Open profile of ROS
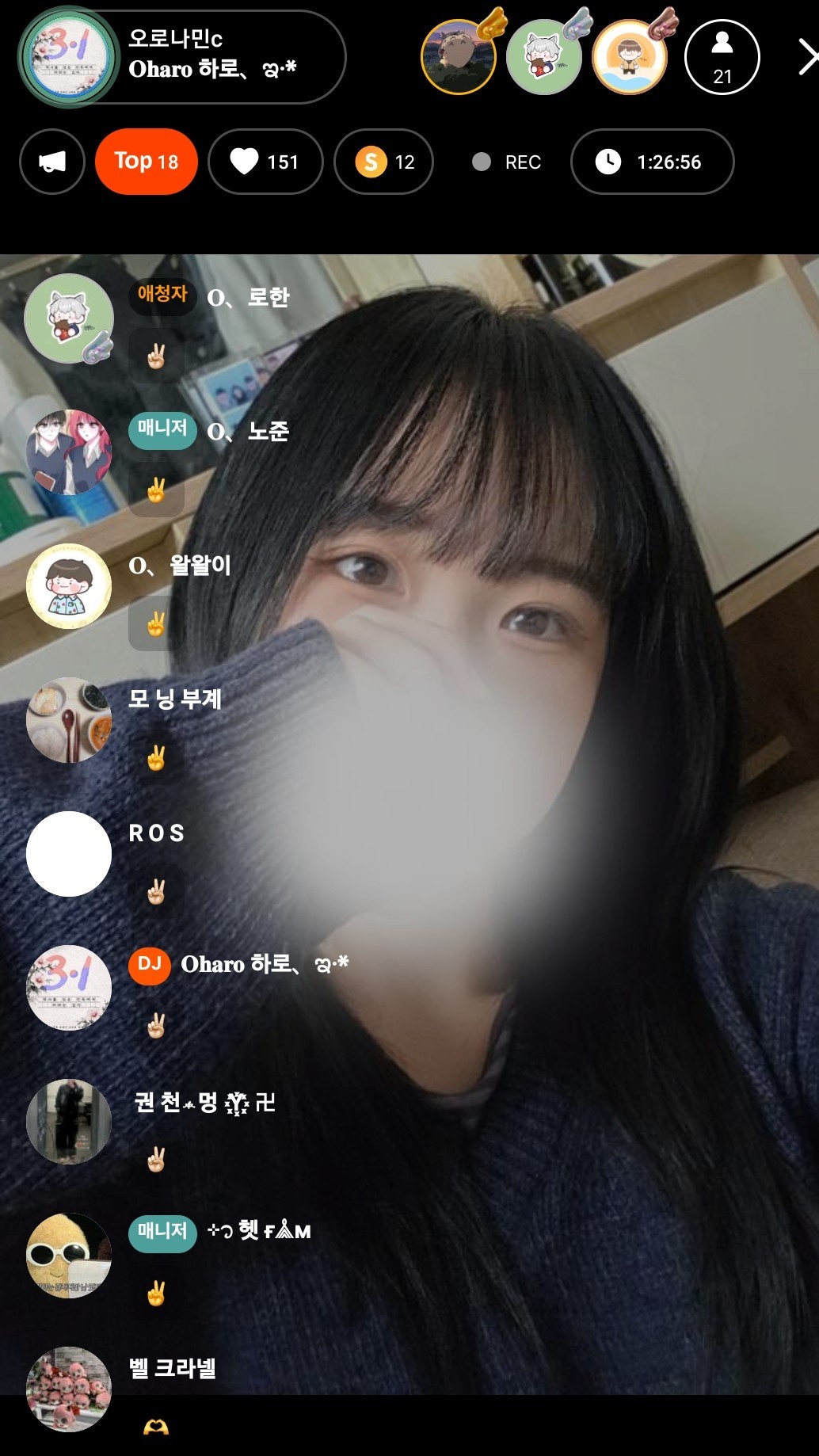The image size is (819, 1456). [69, 854]
